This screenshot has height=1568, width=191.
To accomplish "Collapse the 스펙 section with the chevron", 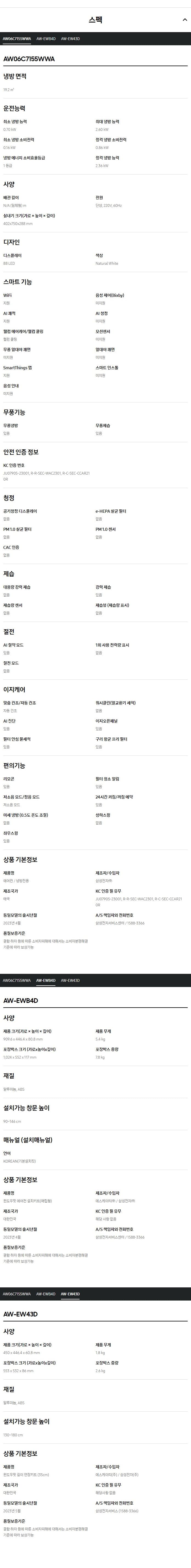I will pyautogui.click(x=184, y=19).
